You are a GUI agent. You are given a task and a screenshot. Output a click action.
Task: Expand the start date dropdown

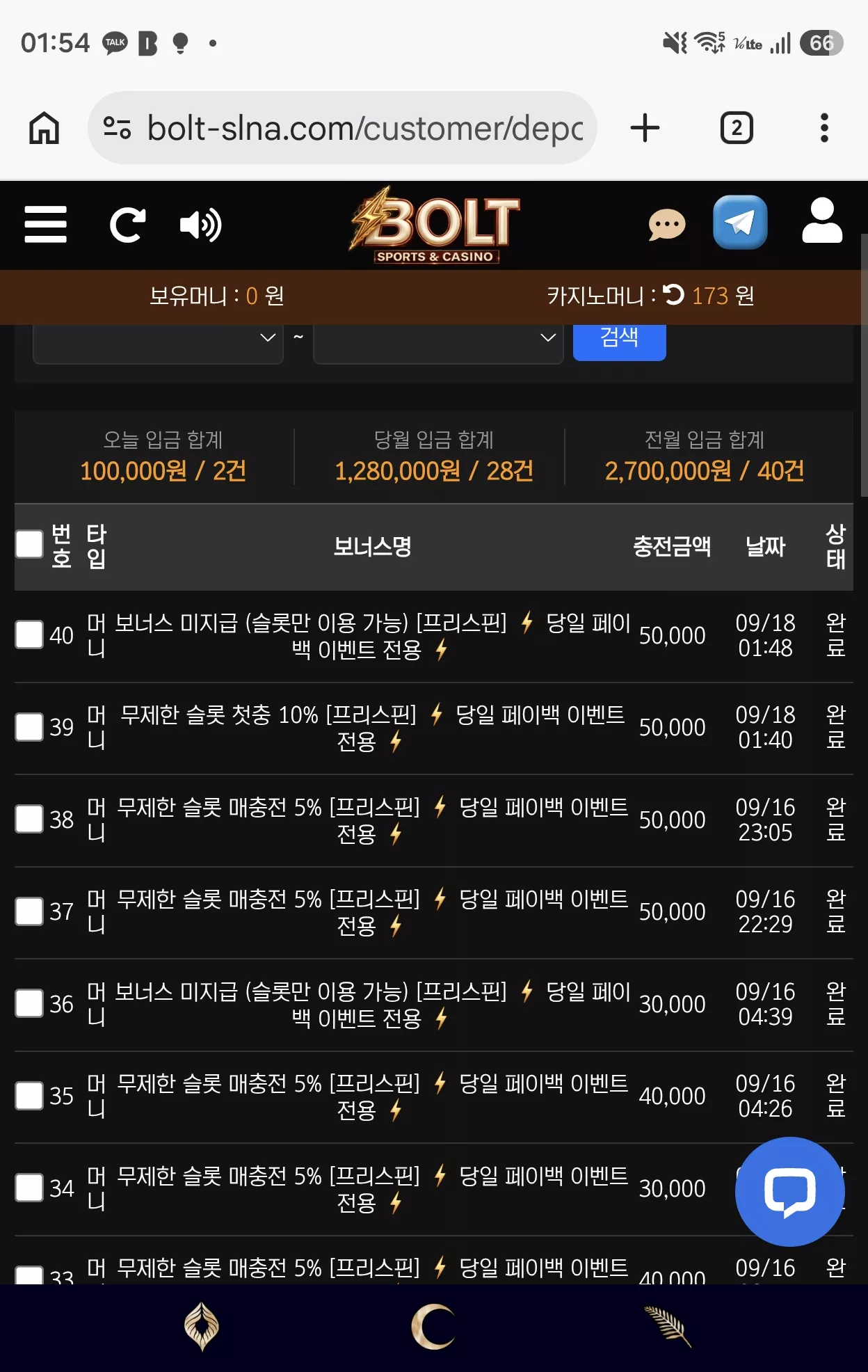tap(158, 341)
